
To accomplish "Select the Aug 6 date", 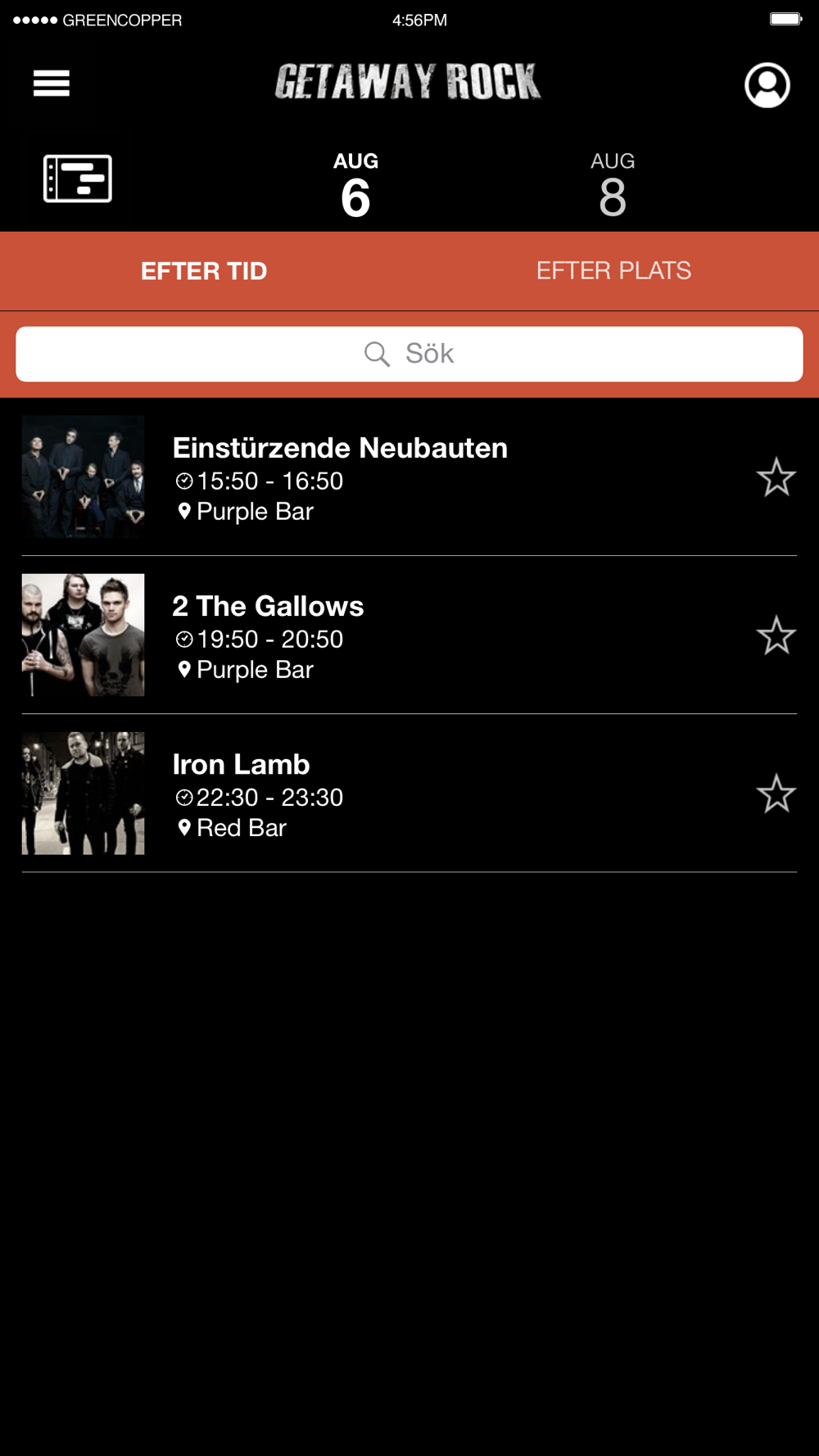I will [355, 185].
